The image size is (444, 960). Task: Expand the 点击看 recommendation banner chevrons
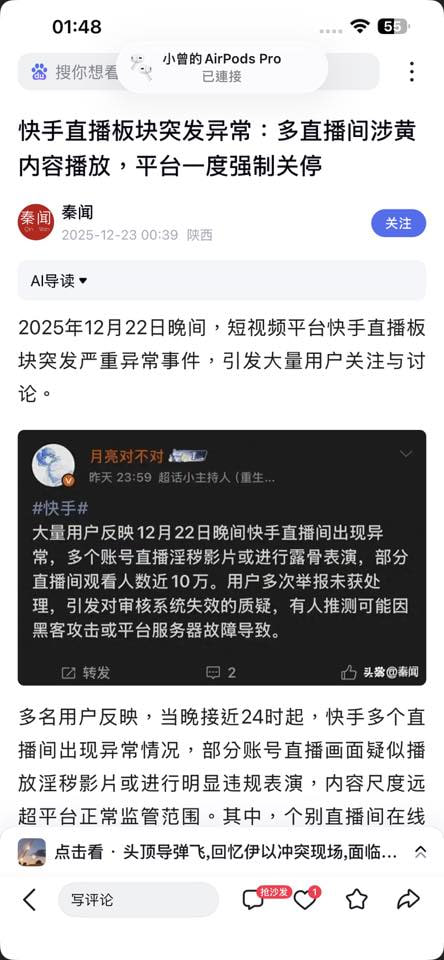click(420, 852)
